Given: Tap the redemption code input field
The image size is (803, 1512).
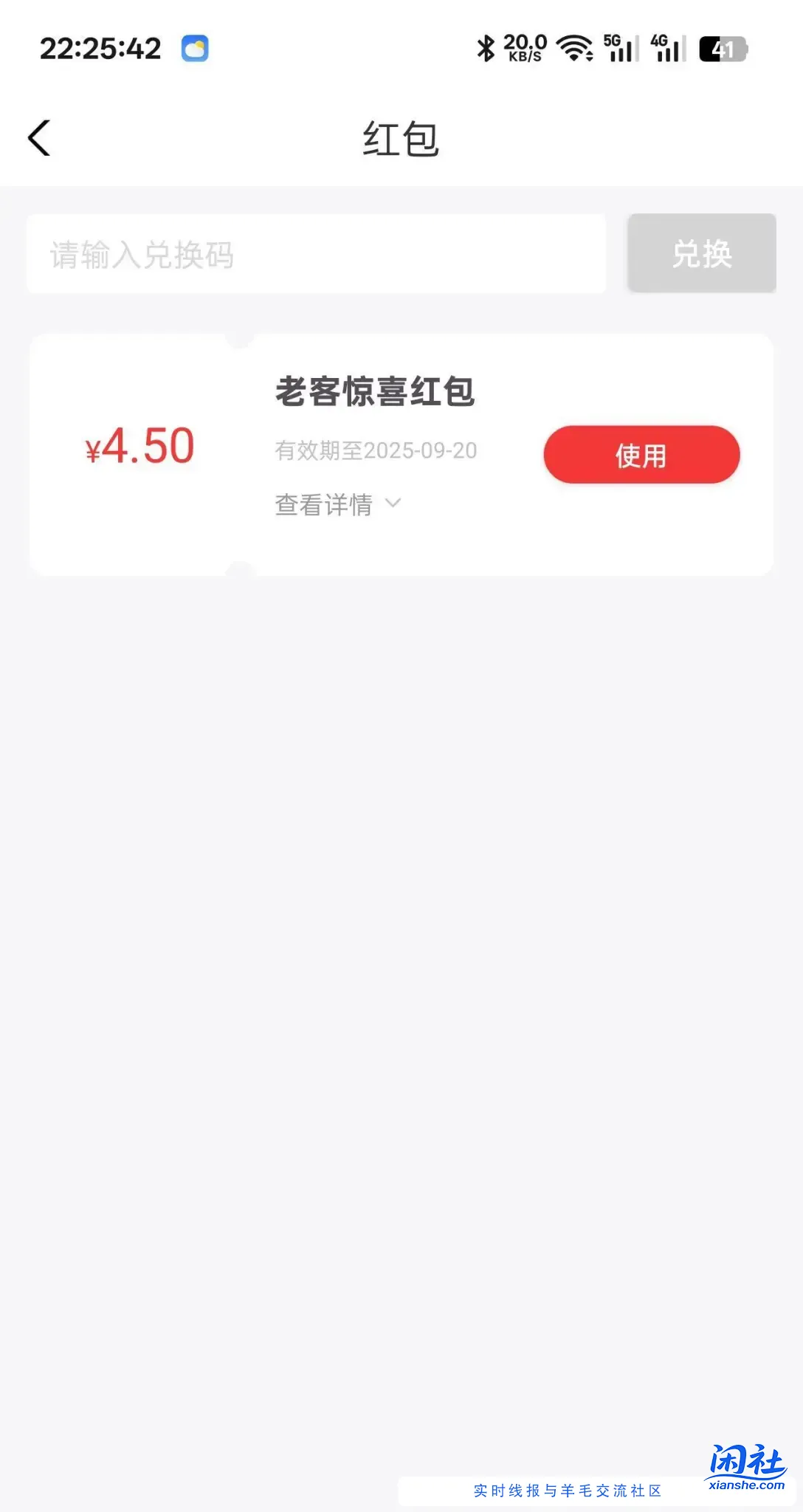Looking at the screenshot, I should click(316, 253).
